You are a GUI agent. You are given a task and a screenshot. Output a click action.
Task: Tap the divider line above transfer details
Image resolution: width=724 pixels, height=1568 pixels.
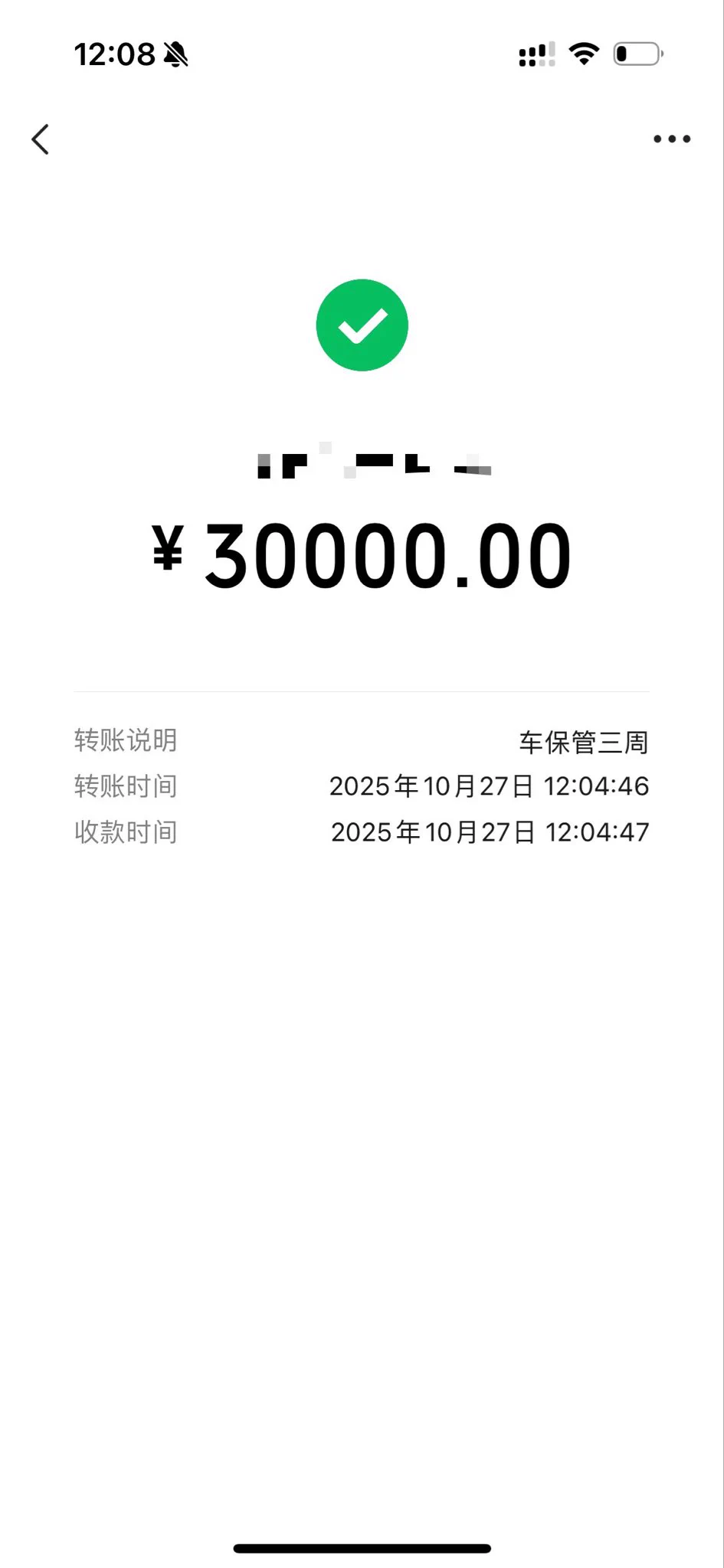coord(362,688)
